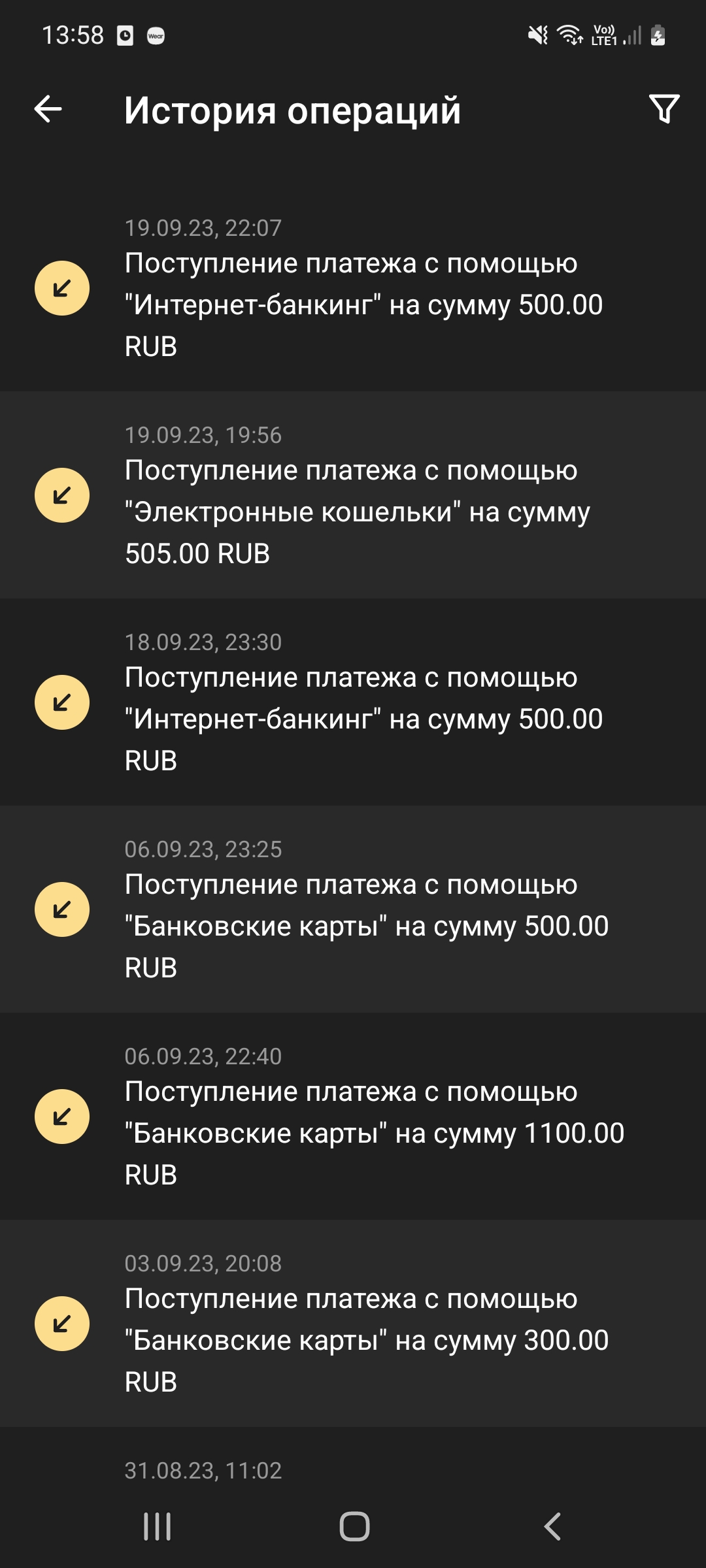Select the 18.09.23, 23:30 Интернет-банкинг payment
The image size is (706, 1568).
(353, 702)
